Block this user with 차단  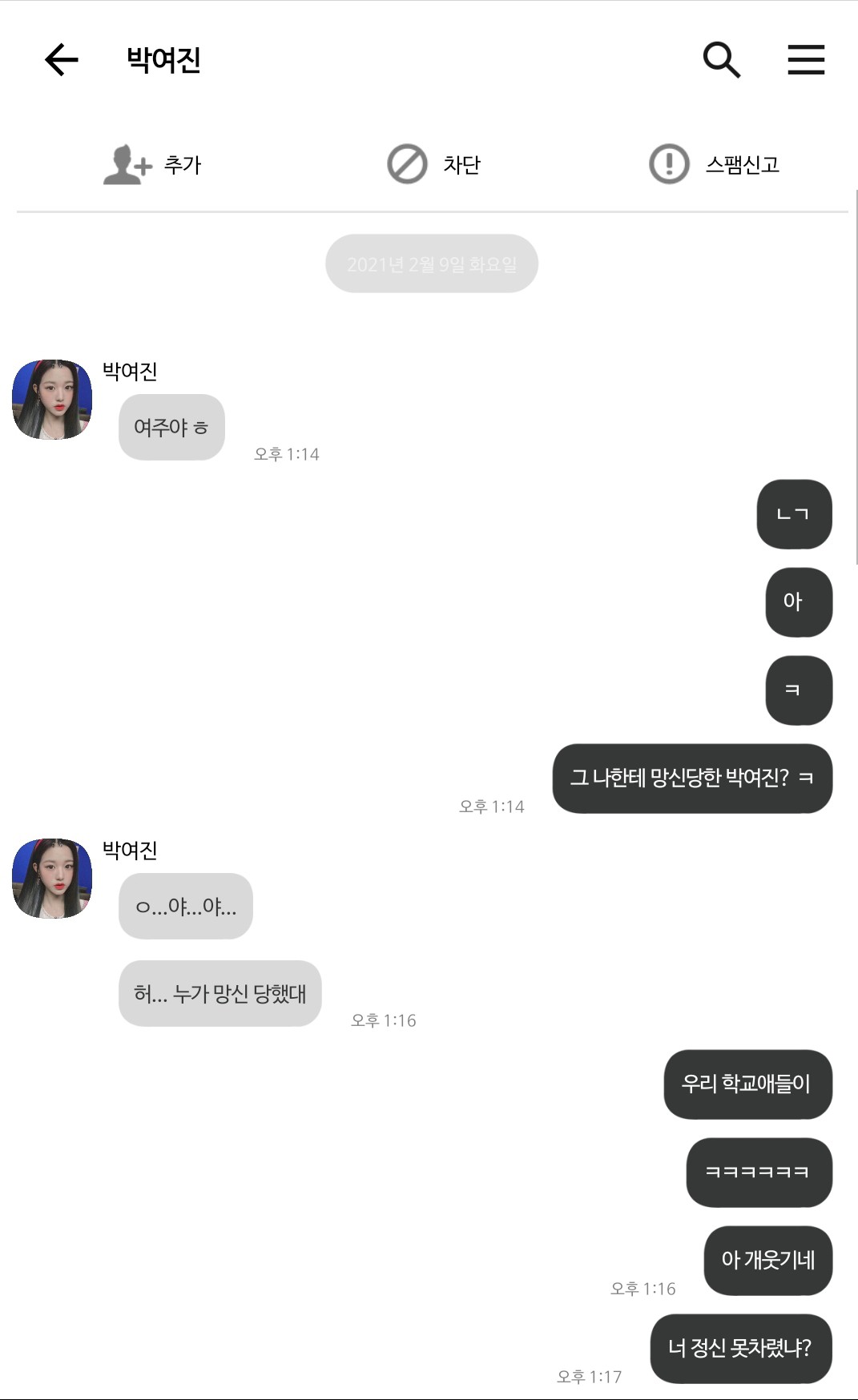click(x=433, y=165)
